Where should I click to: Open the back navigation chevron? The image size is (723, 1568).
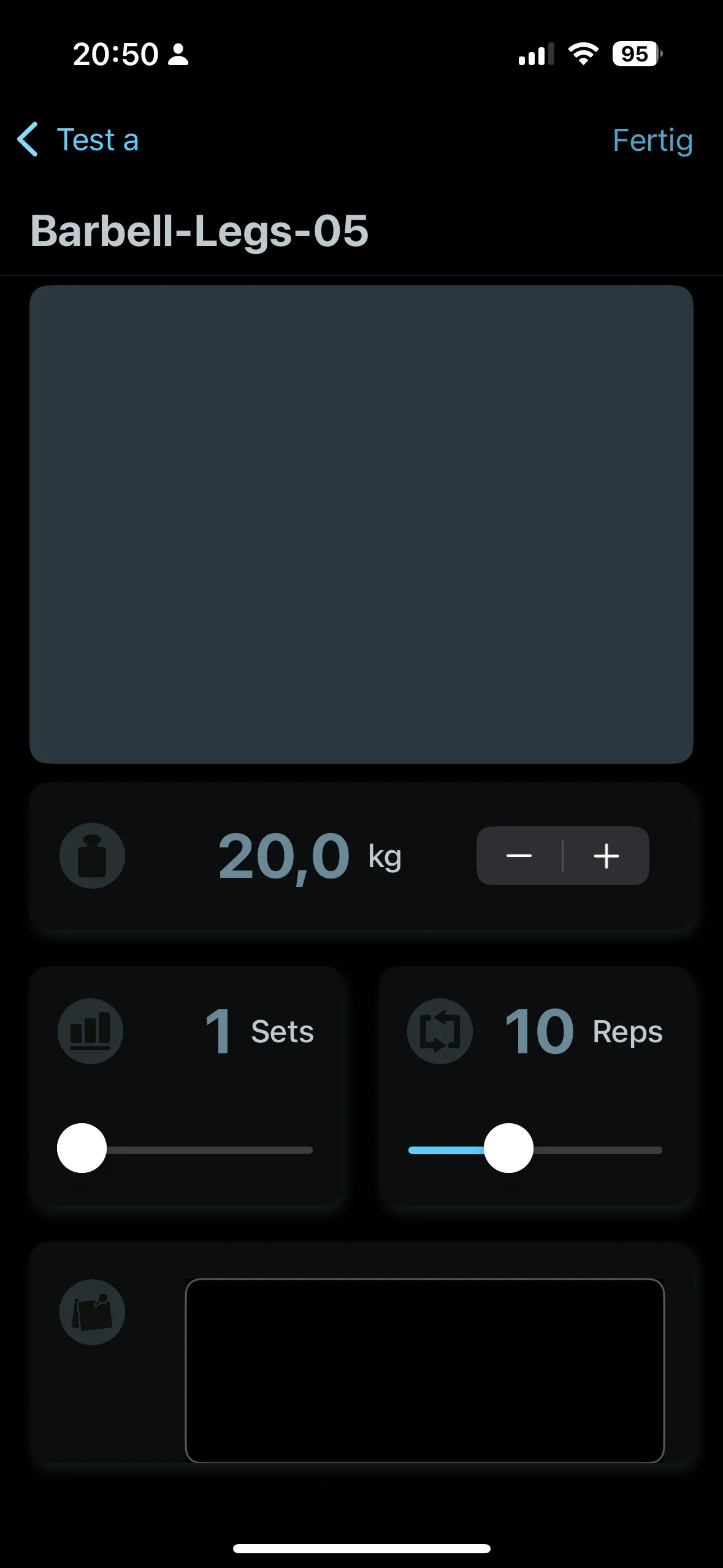pyautogui.click(x=28, y=140)
